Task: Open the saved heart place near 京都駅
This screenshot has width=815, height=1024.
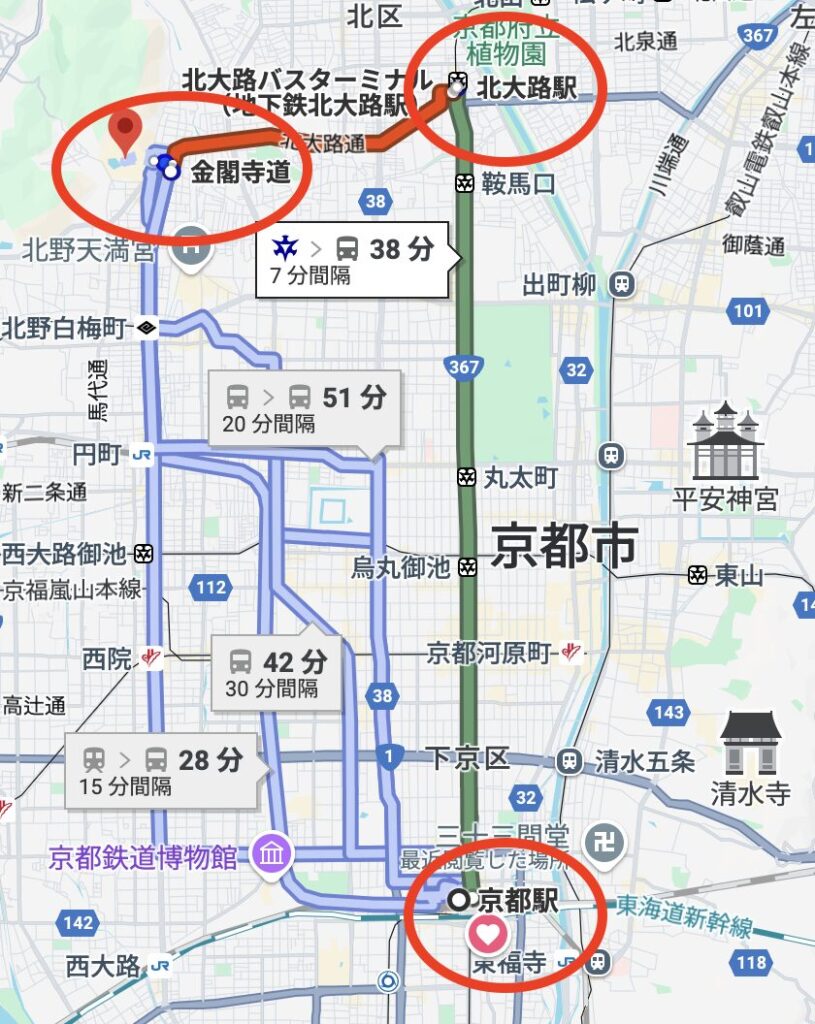Action: pos(488,935)
